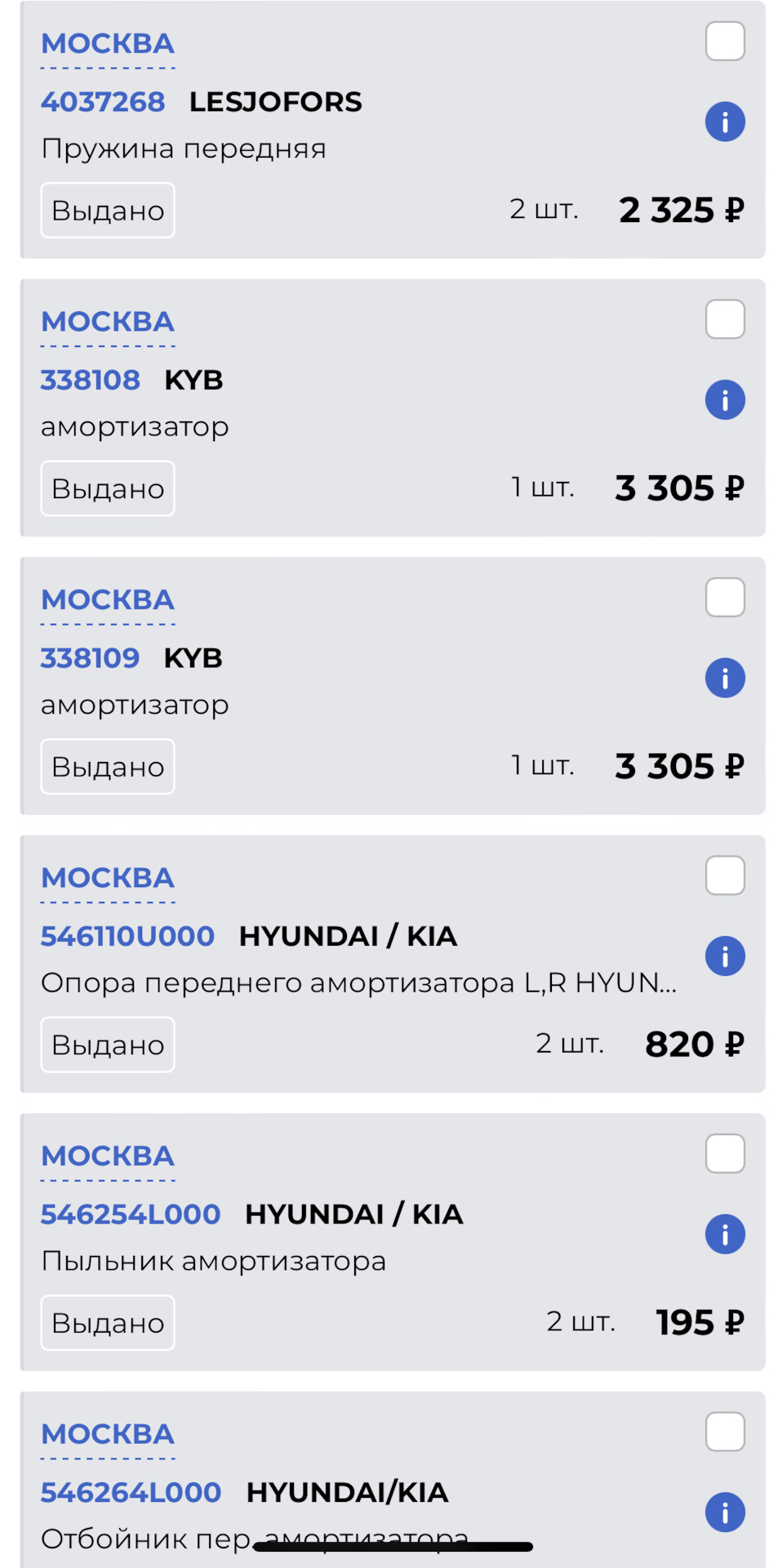Open info icon for LESJOFORS spring
769x1568 pixels.
click(x=725, y=122)
